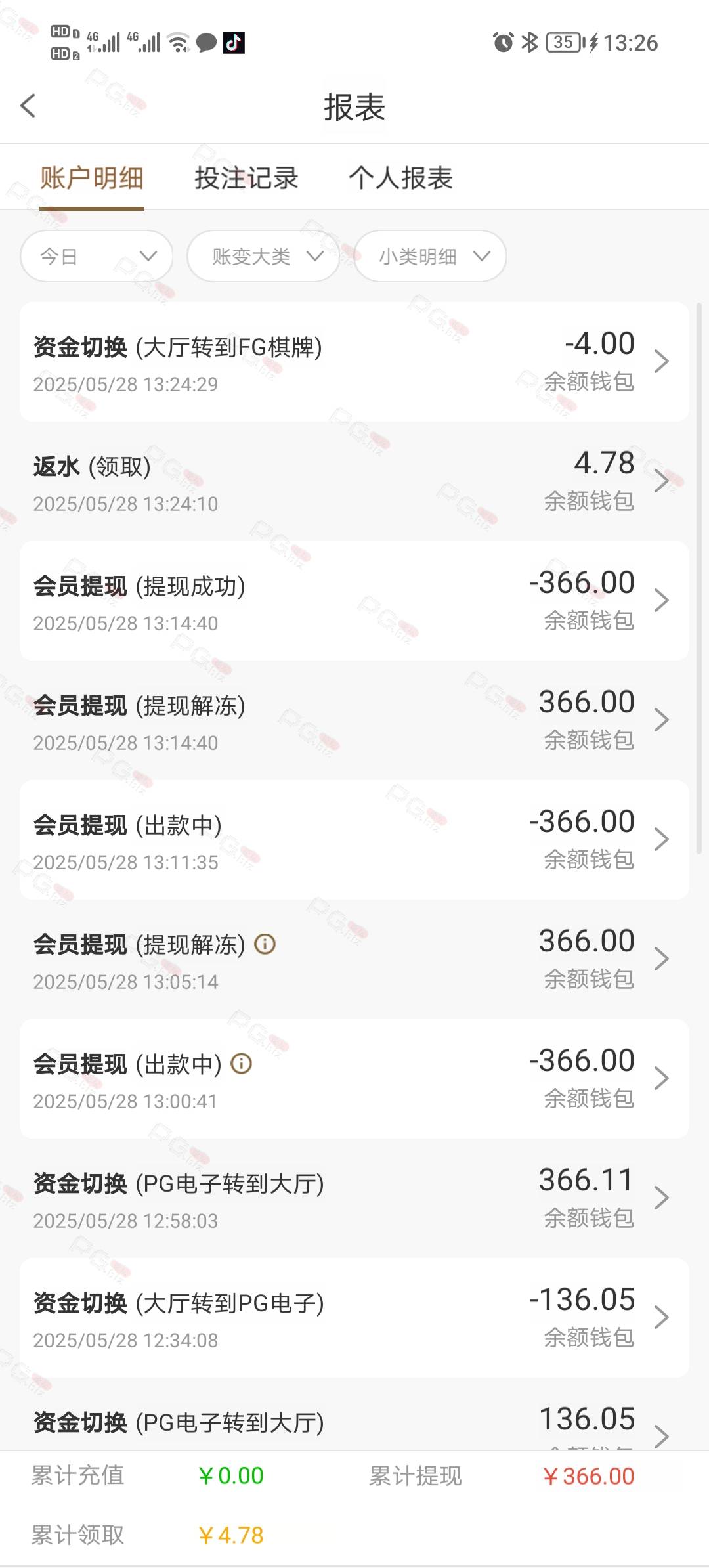Screen dimensions: 709x1568
Task: Expand the 今日 date dropdown
Action: (97, 256)
